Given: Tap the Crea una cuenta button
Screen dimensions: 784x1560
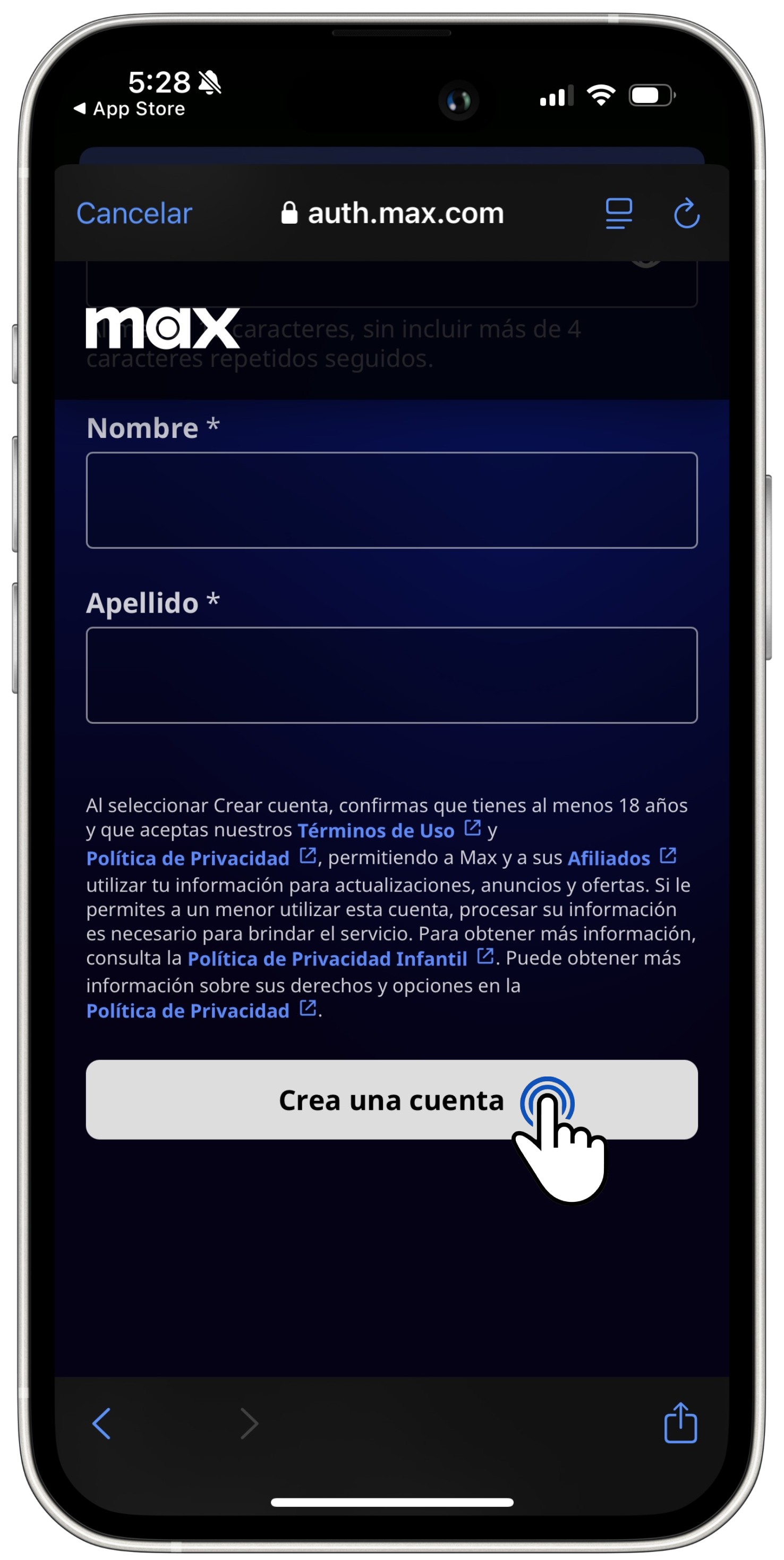Looking at the screenshot, I should pyautogui.click(x=391, y=1099).
